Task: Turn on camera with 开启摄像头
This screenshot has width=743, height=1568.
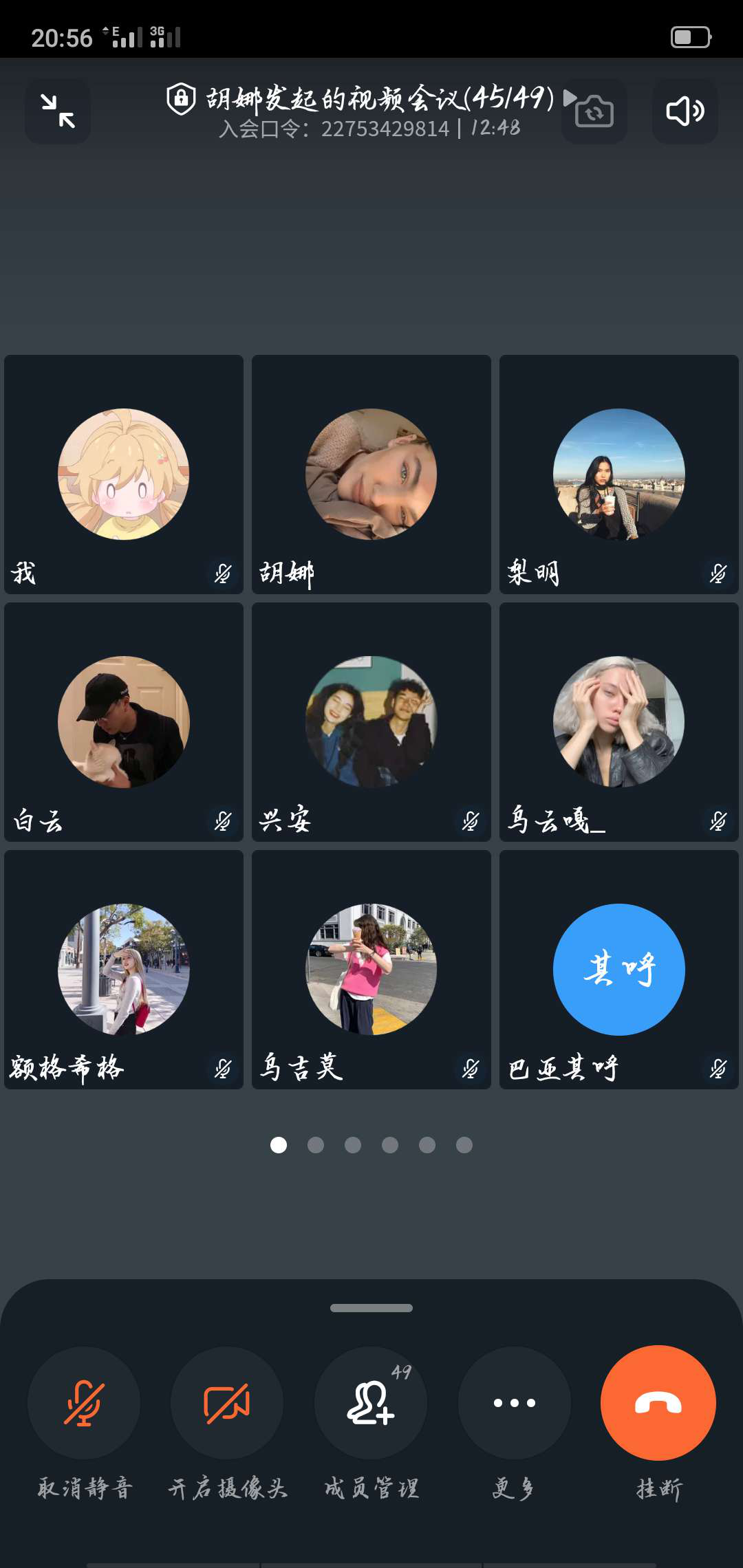Action: click(227, 1403)
